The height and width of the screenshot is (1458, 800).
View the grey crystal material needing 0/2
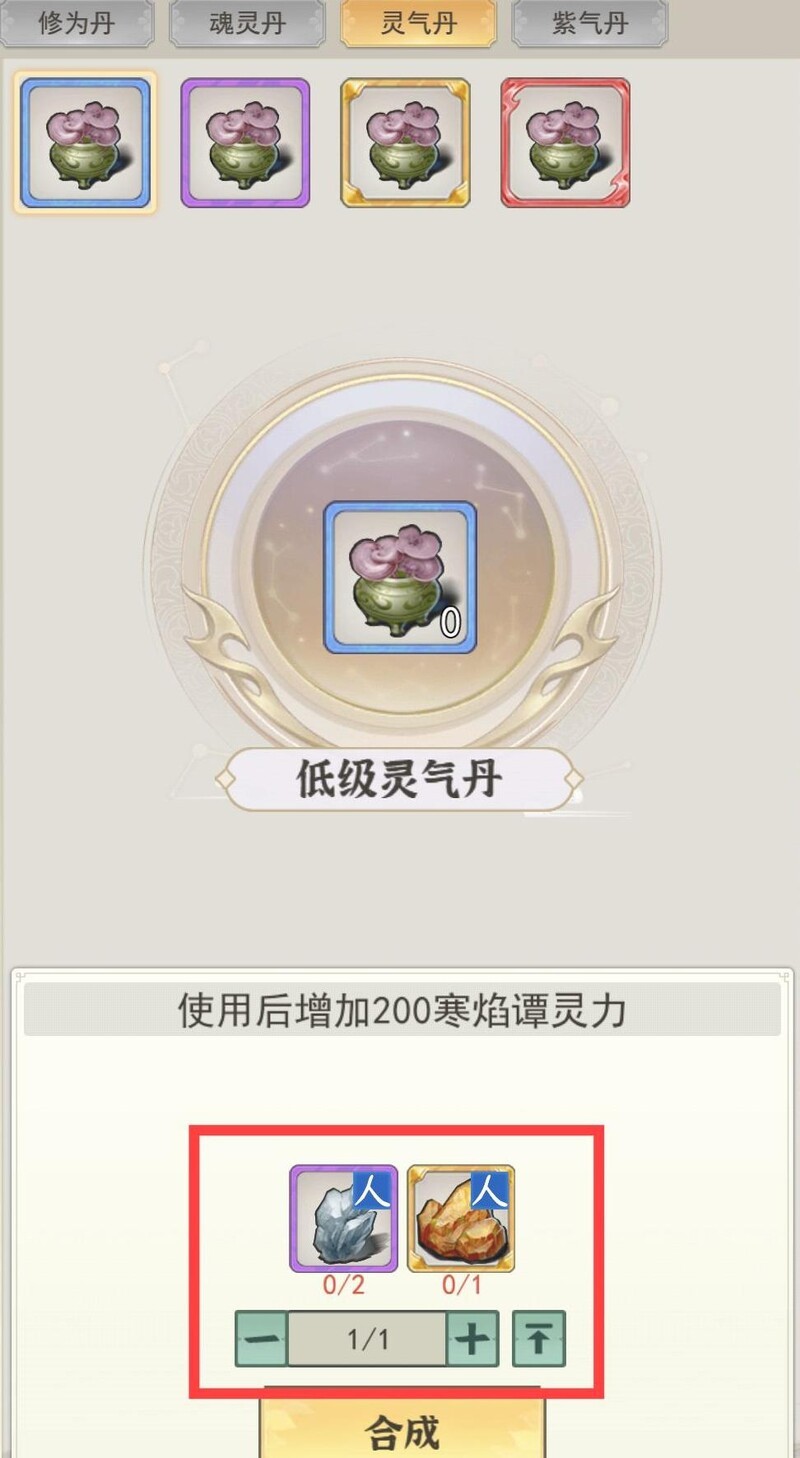pyautogui.click(x=343, y=1218)
